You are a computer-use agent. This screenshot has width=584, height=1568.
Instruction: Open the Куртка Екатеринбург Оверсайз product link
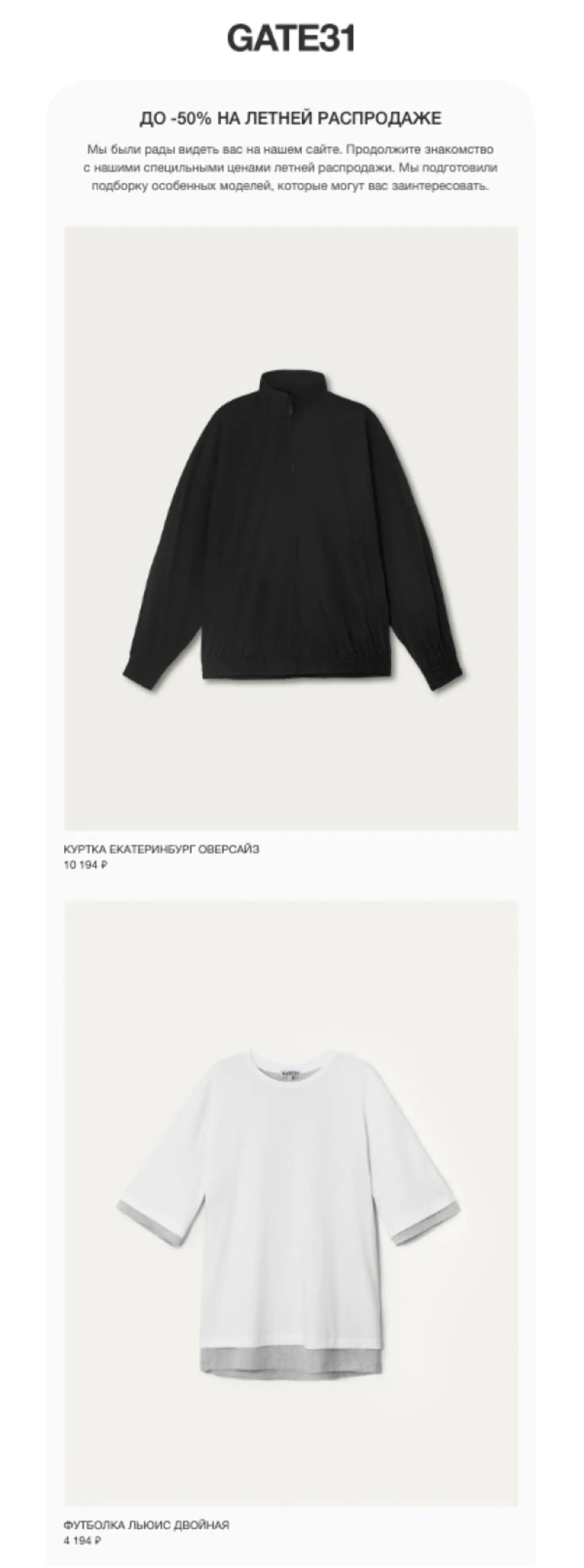161,849
